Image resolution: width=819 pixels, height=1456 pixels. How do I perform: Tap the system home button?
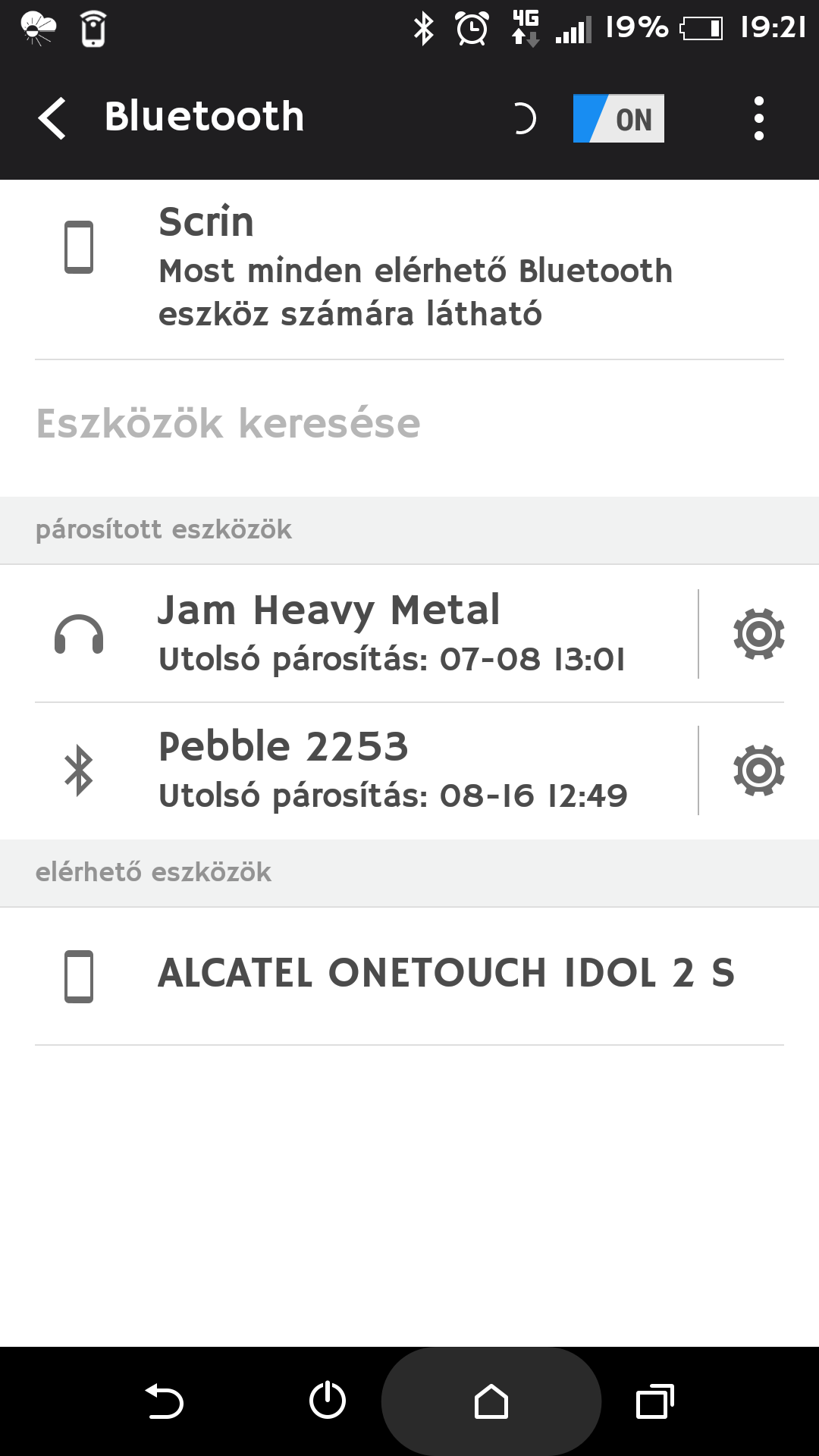491,1401
